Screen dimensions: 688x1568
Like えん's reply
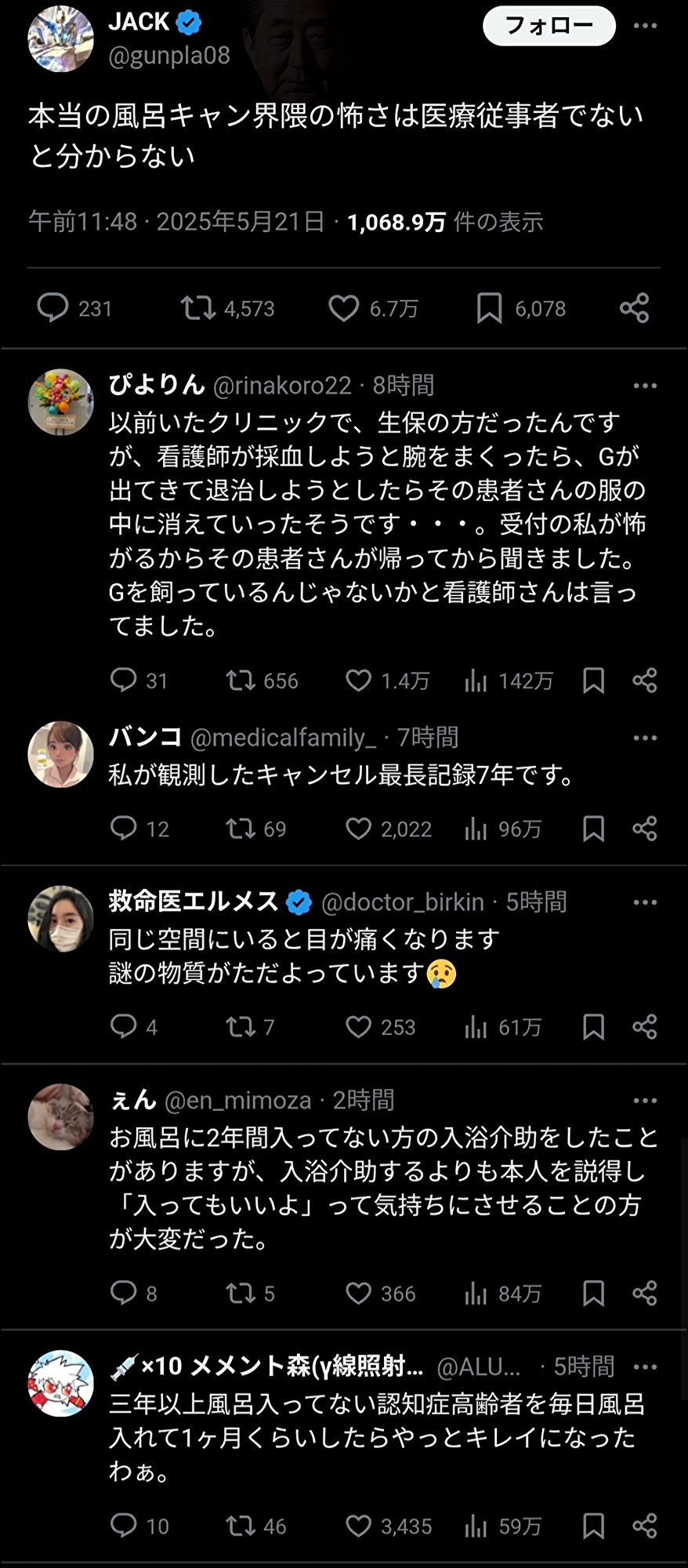tap(358, 1293)
